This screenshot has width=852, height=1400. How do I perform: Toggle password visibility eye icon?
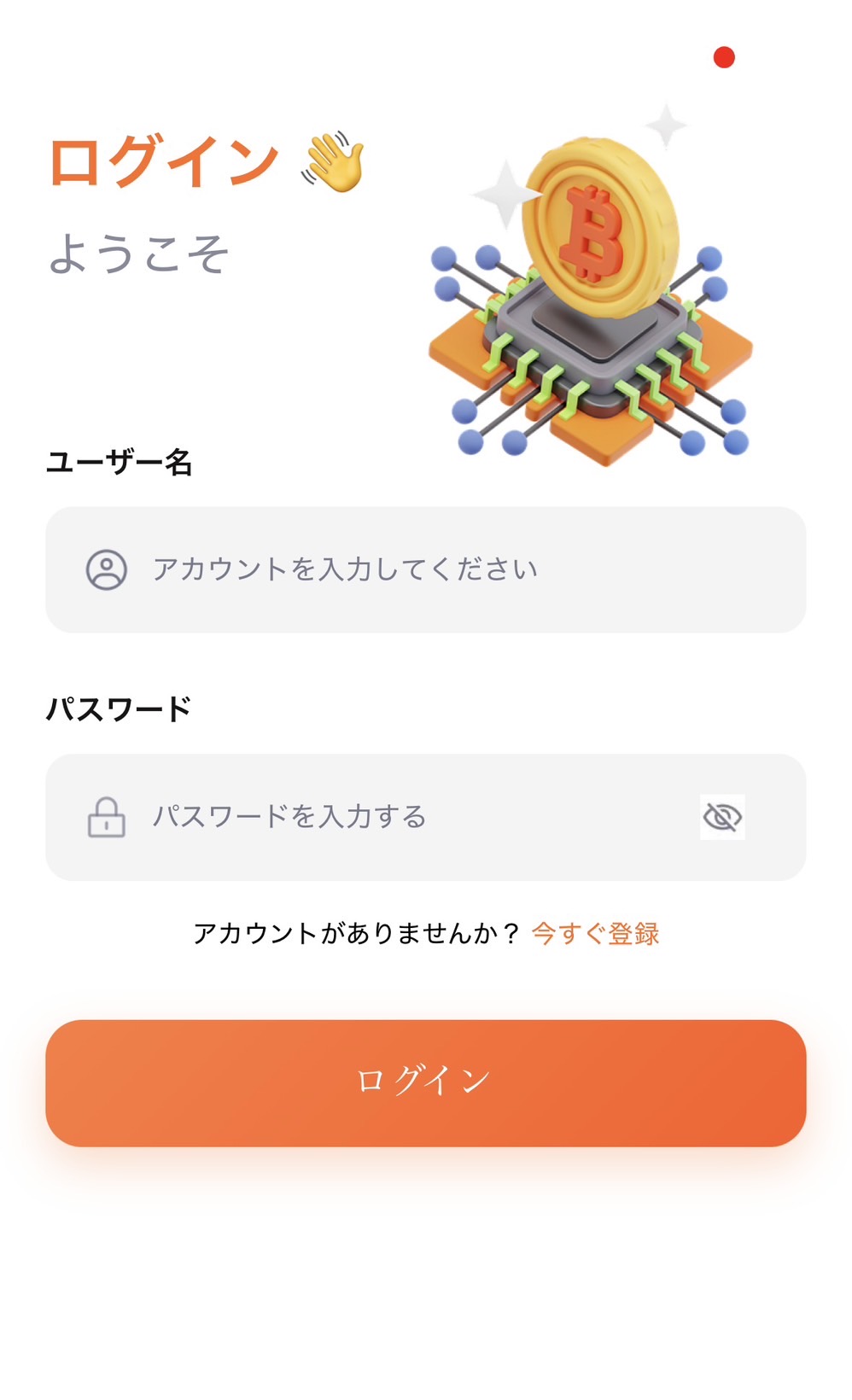[722, 818]
